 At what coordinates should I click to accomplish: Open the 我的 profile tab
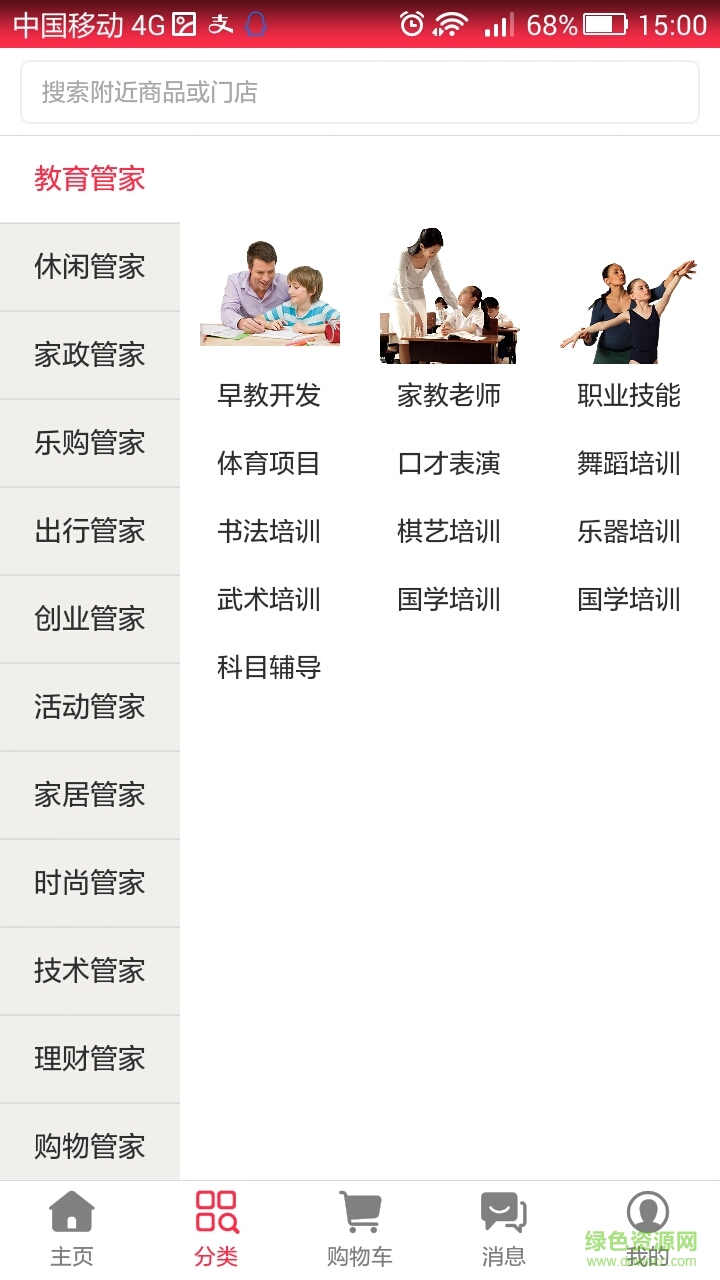click(x=647, y=1229)
